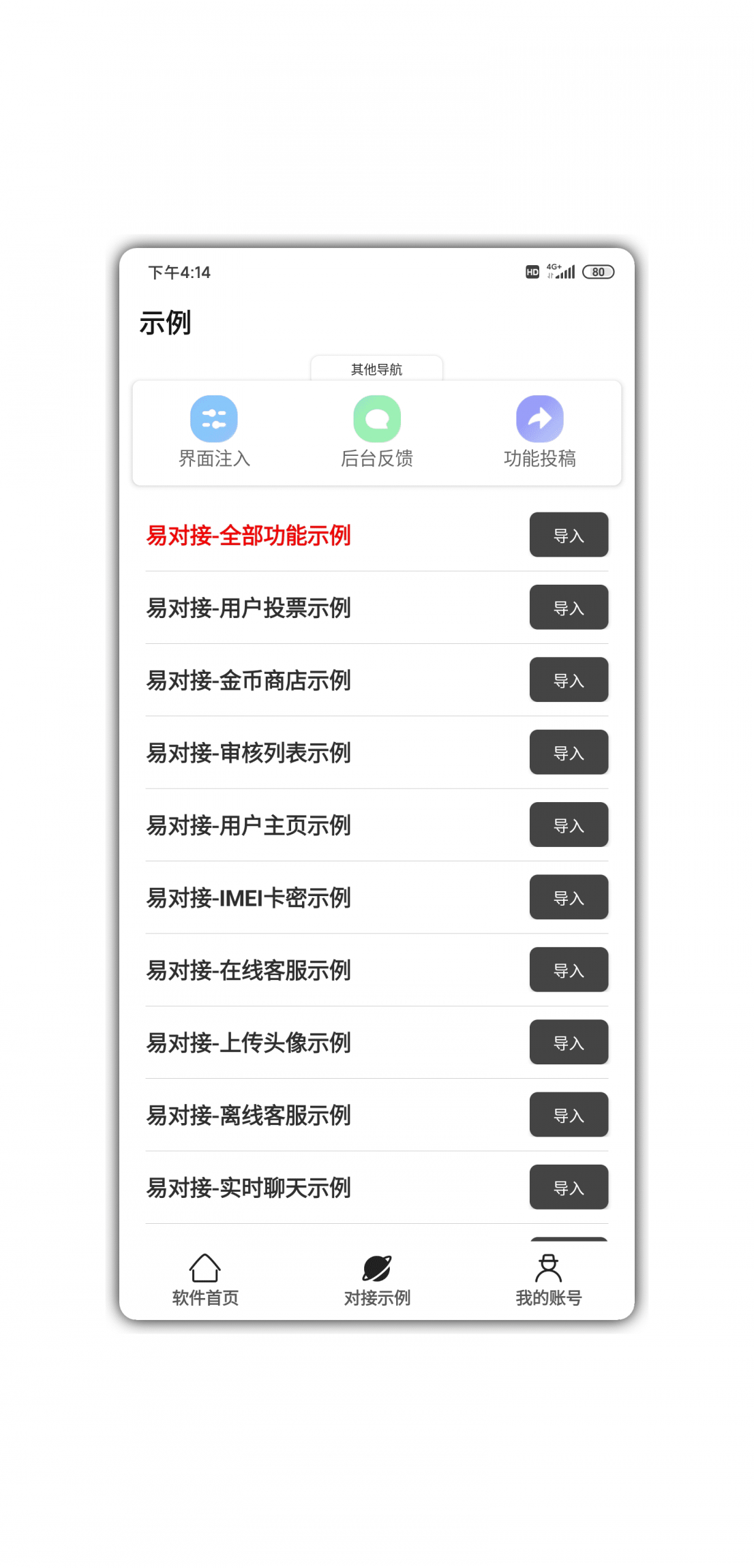Open the 易对接-IMEI卡密示例 entry
The height and width of the screenshot is (1568, 754).
250,898
